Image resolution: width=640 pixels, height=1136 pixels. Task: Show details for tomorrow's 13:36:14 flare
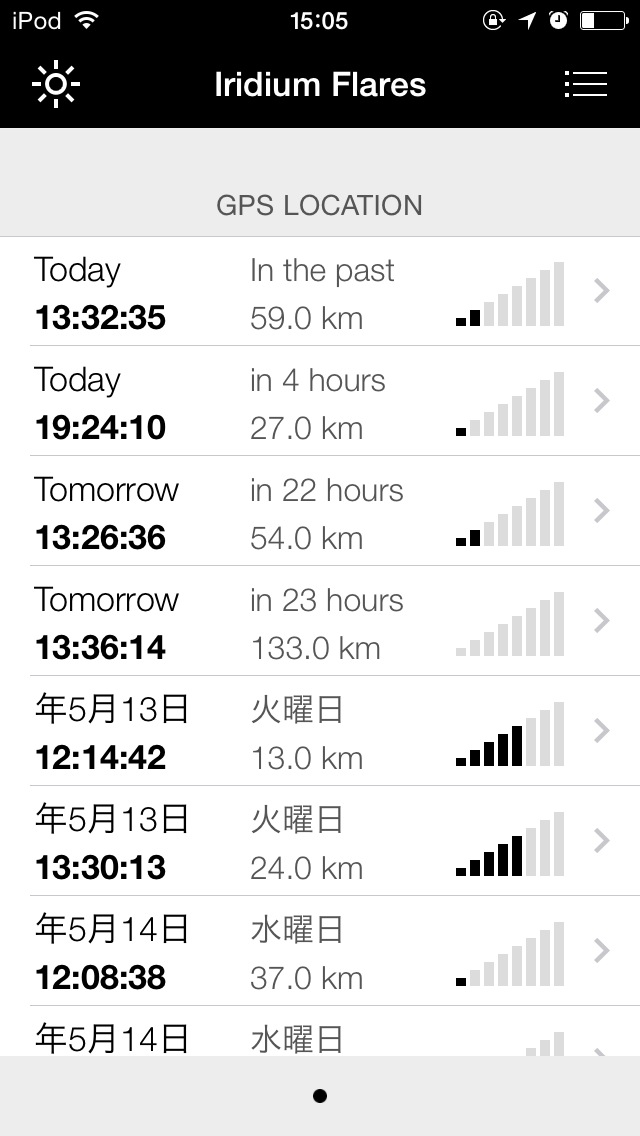coord(320,623)
